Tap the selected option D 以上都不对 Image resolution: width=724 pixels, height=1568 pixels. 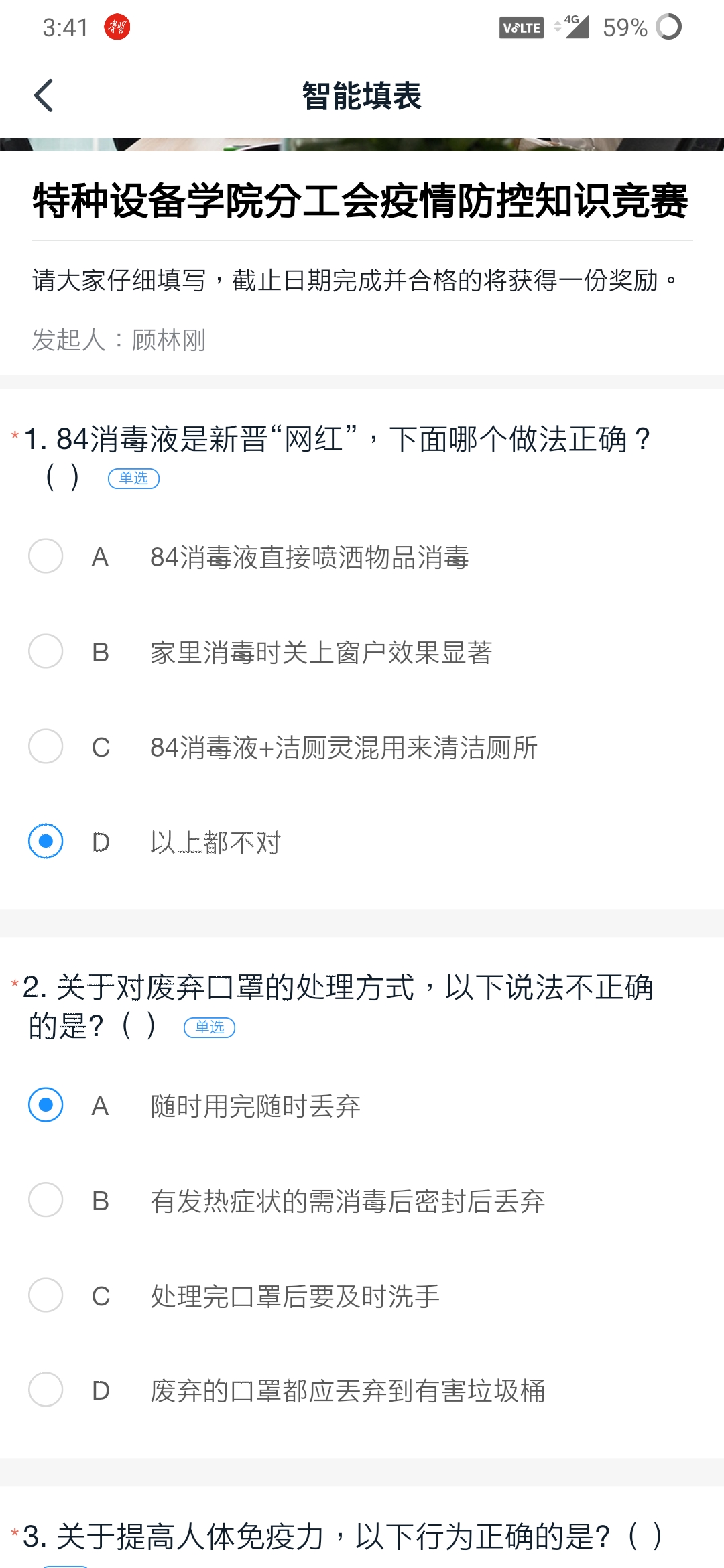click(46, 842)
